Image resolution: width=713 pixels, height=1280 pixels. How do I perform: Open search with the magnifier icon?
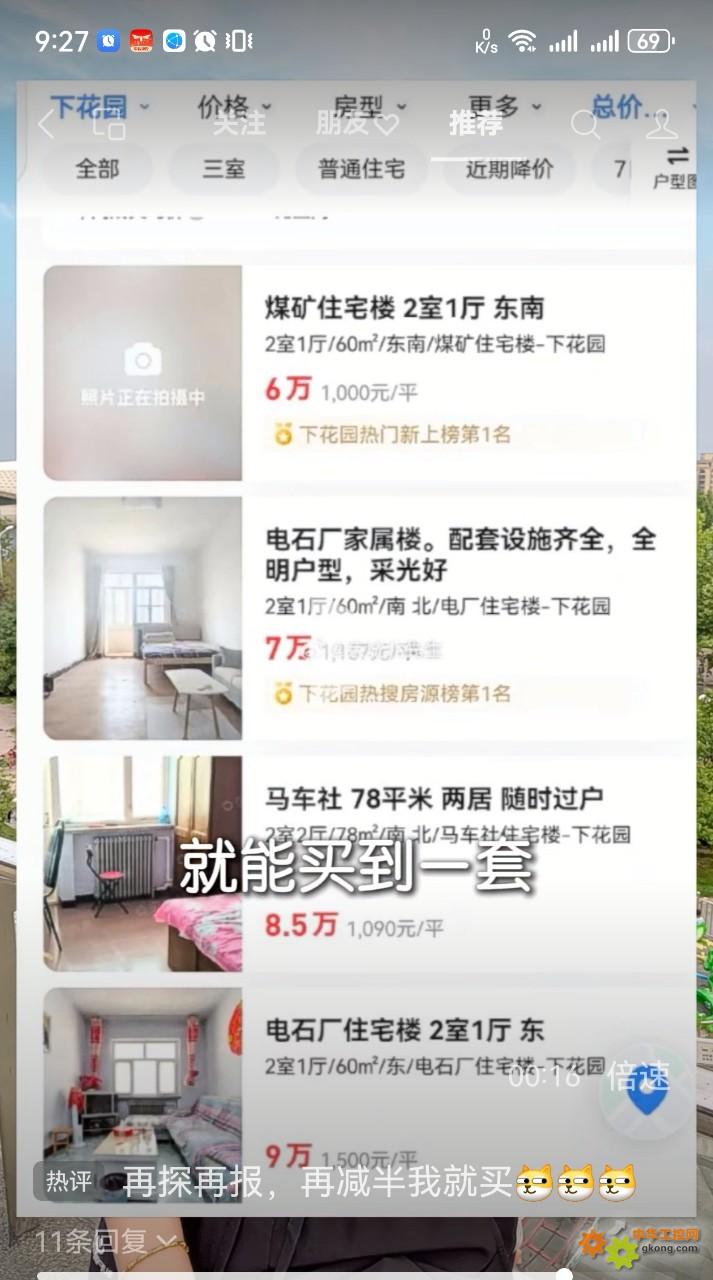point(586,125)
